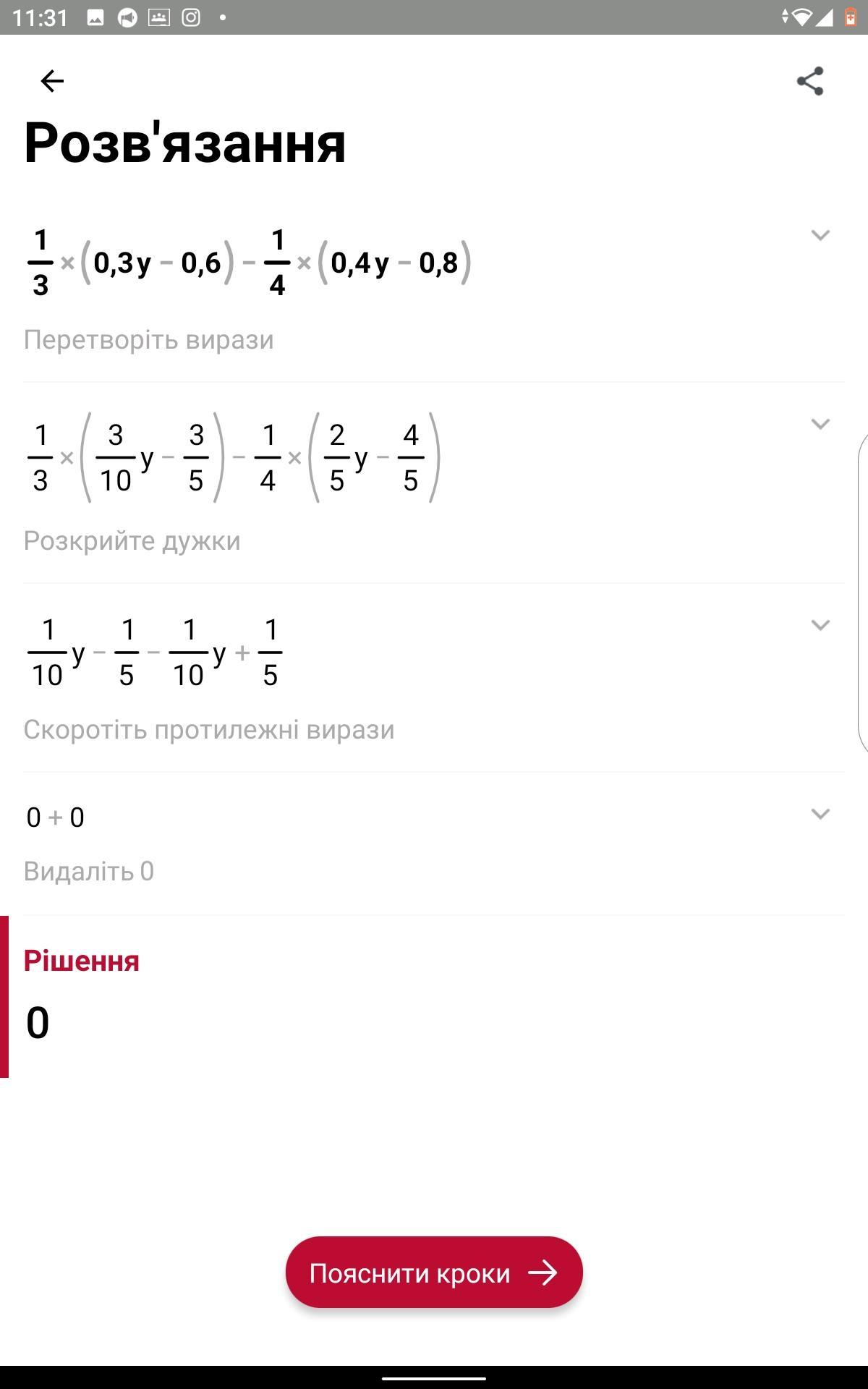Viewport: 868px width, 1389px height.
Task: Tap the 'Пояснити кроки' button
Action: click(x=434, y=1273)
